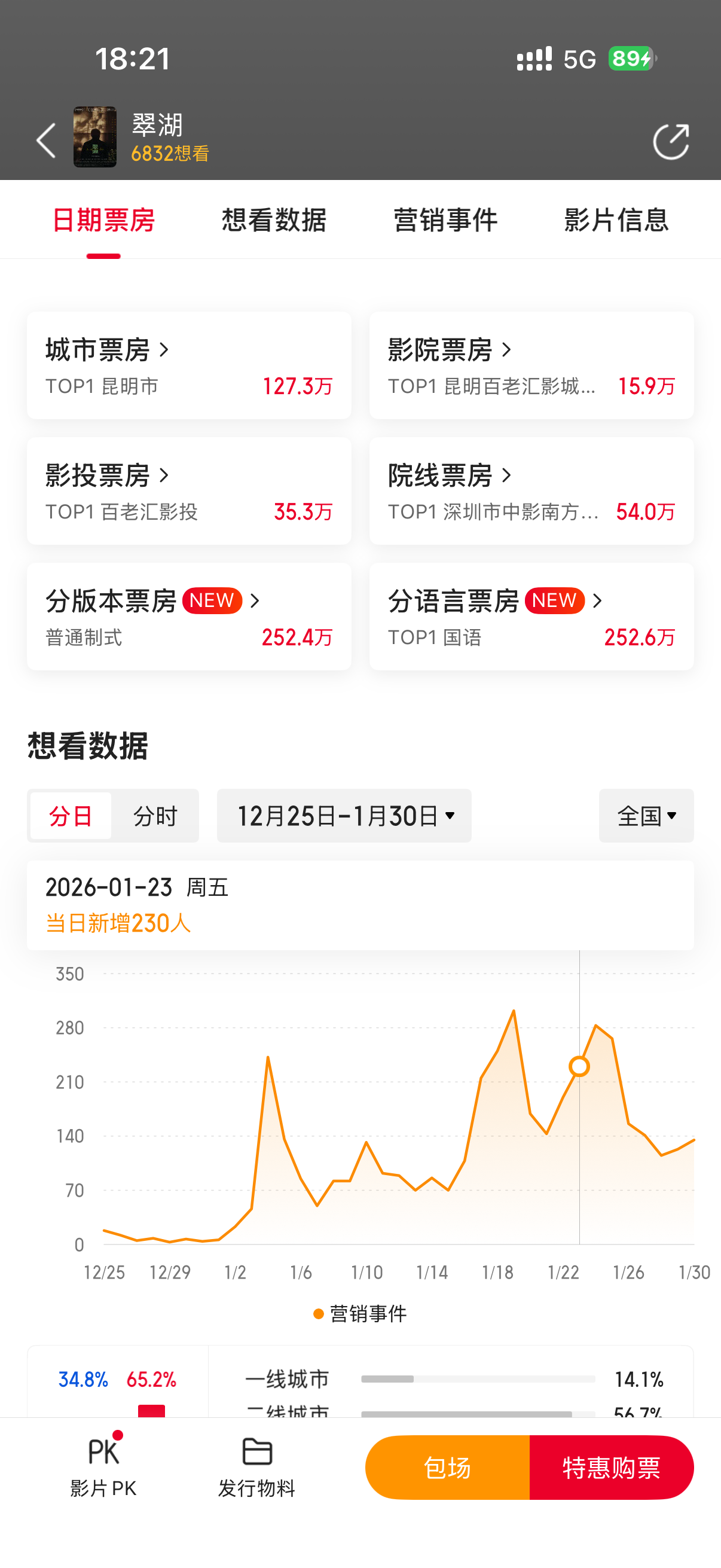Switch chart to 分时 view
The width and height of the screenshot is (721, 1568).
155,816
